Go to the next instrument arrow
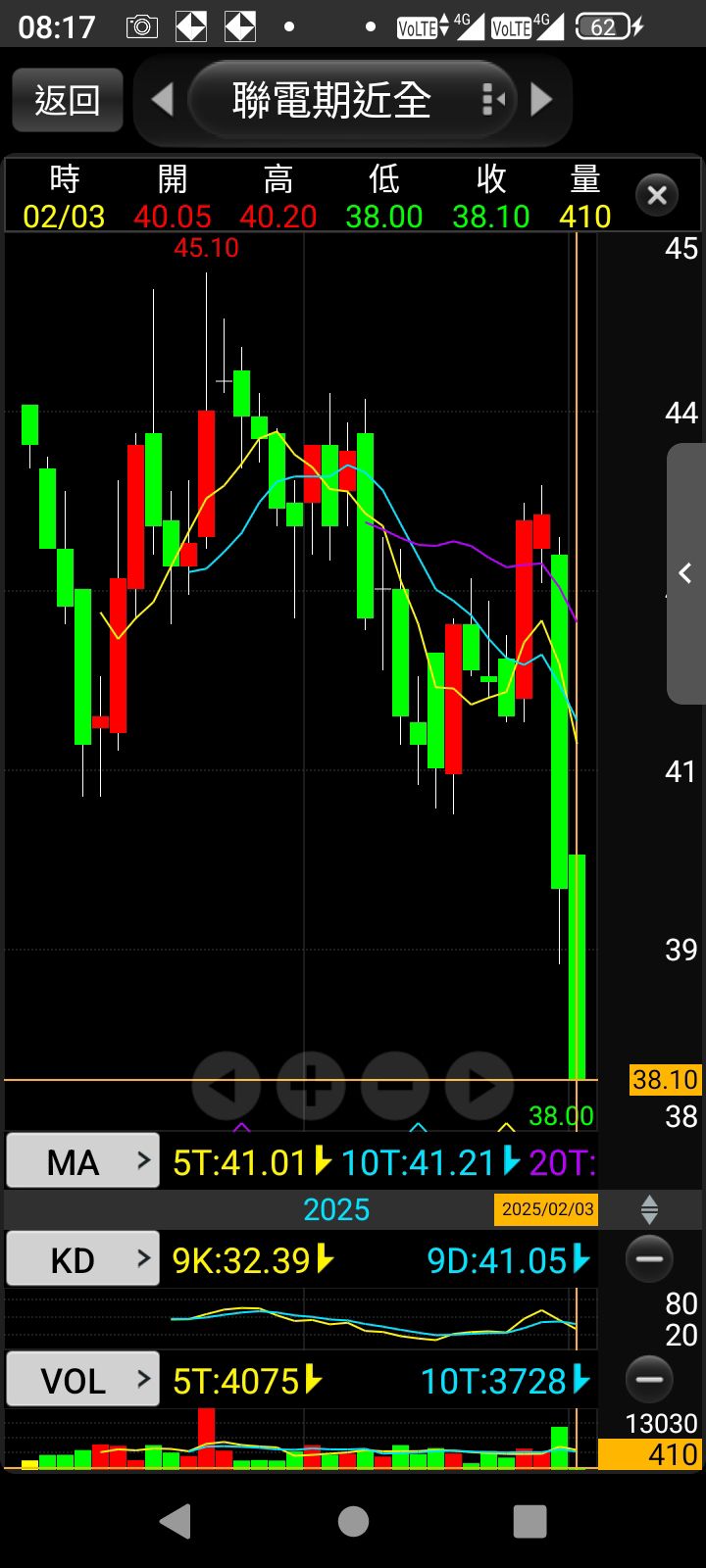 click(x=540, y=100)
